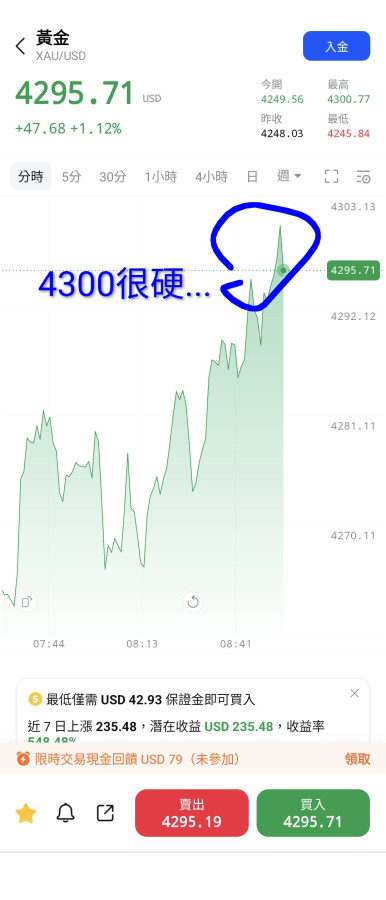Dismiss the margin info card
This screenshot has height=900, width=386.
pyautogui.click(x=354, y=693)
